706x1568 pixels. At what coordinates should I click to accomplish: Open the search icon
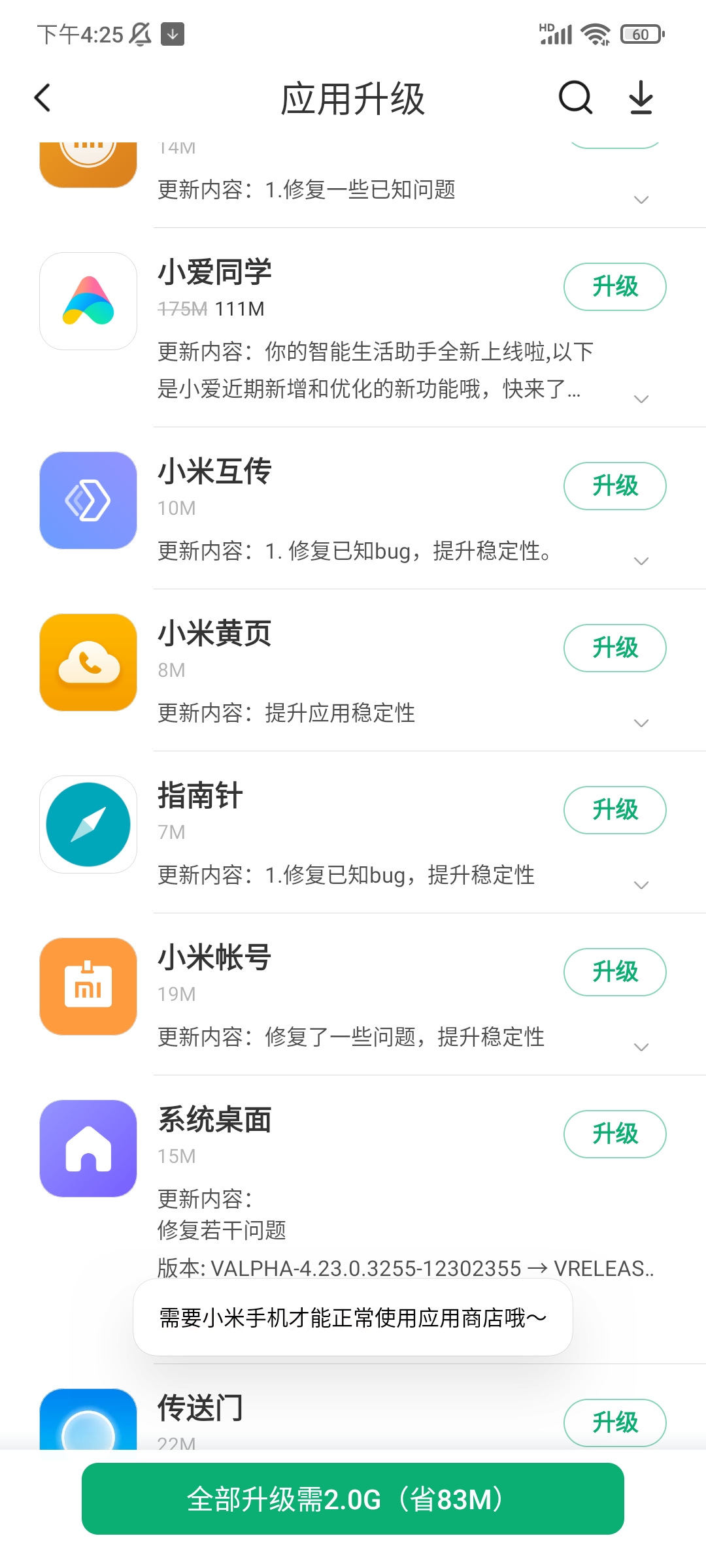[x=575, y=98]
